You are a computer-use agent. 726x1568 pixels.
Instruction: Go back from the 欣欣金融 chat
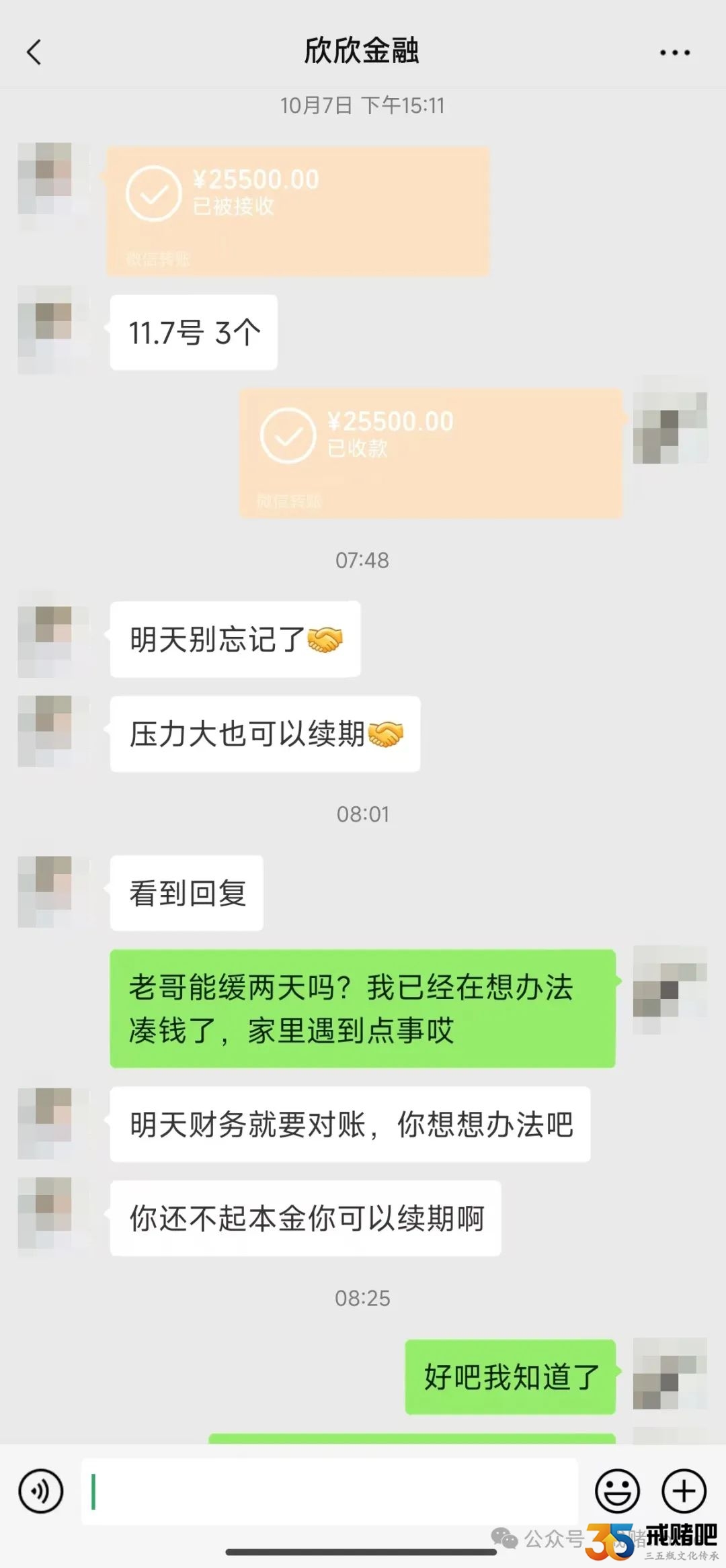coord(34,52)
